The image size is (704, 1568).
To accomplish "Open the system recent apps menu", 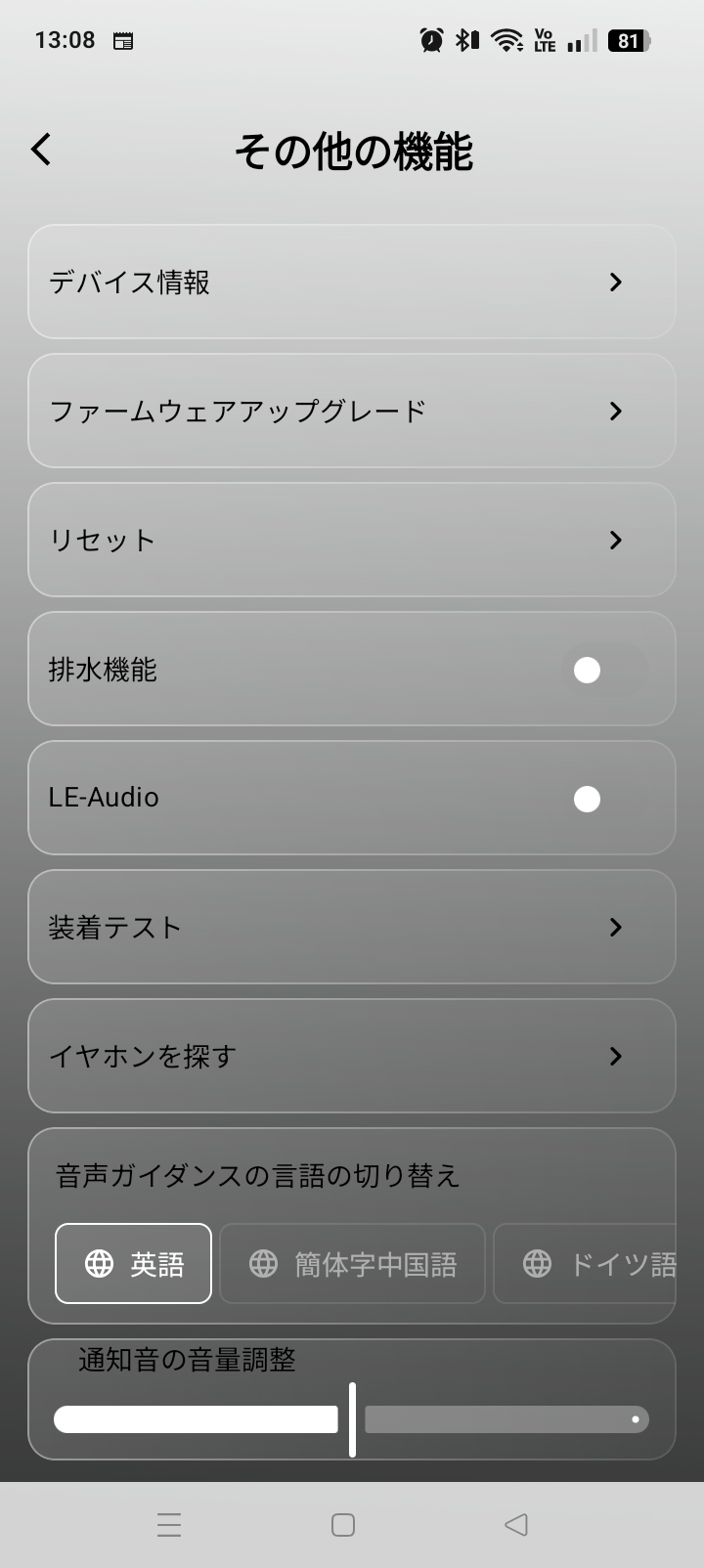I will pyautogui.click(x=169, y=1524).
